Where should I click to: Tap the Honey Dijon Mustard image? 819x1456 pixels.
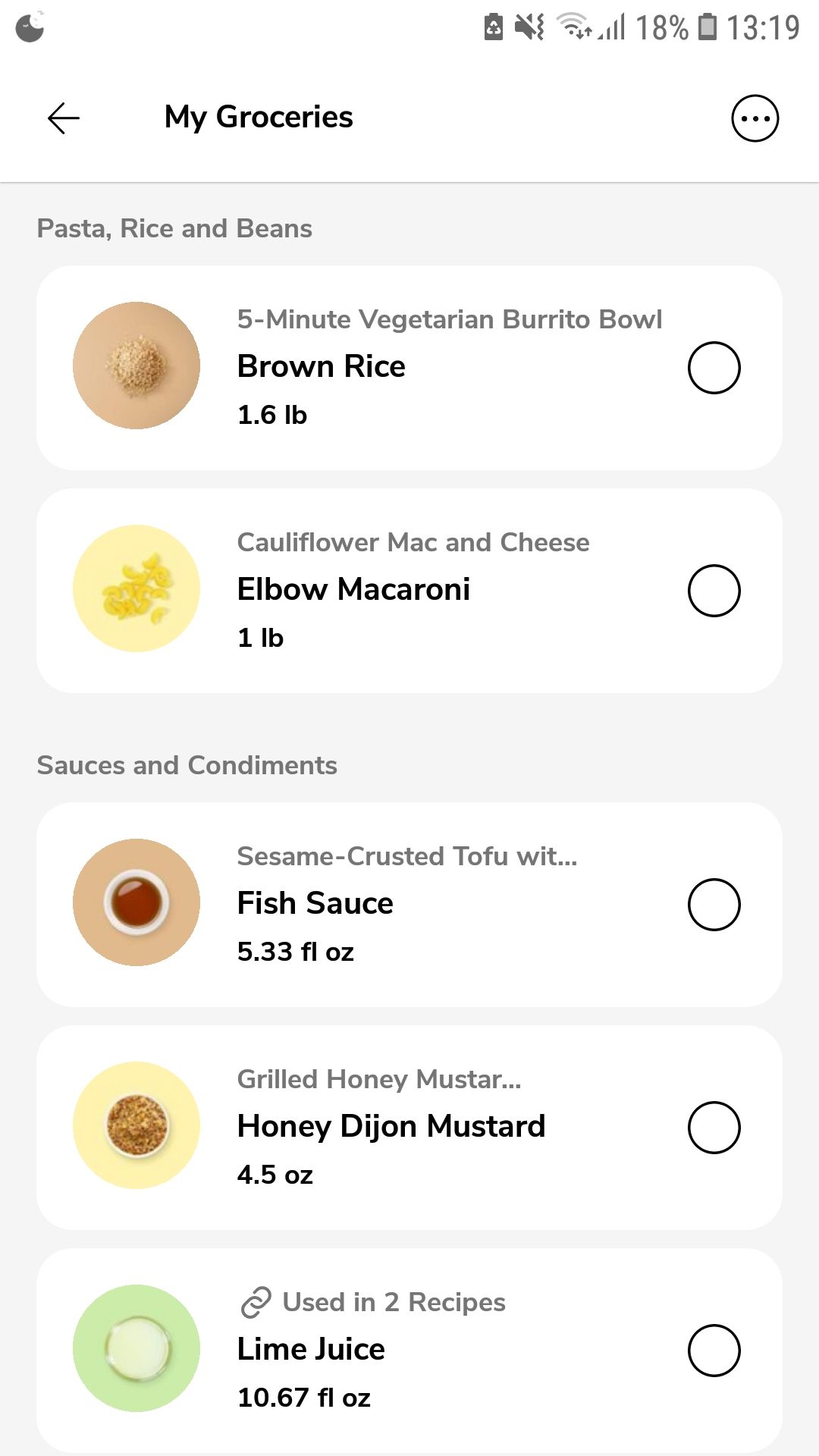click(x=136, y=1125)
